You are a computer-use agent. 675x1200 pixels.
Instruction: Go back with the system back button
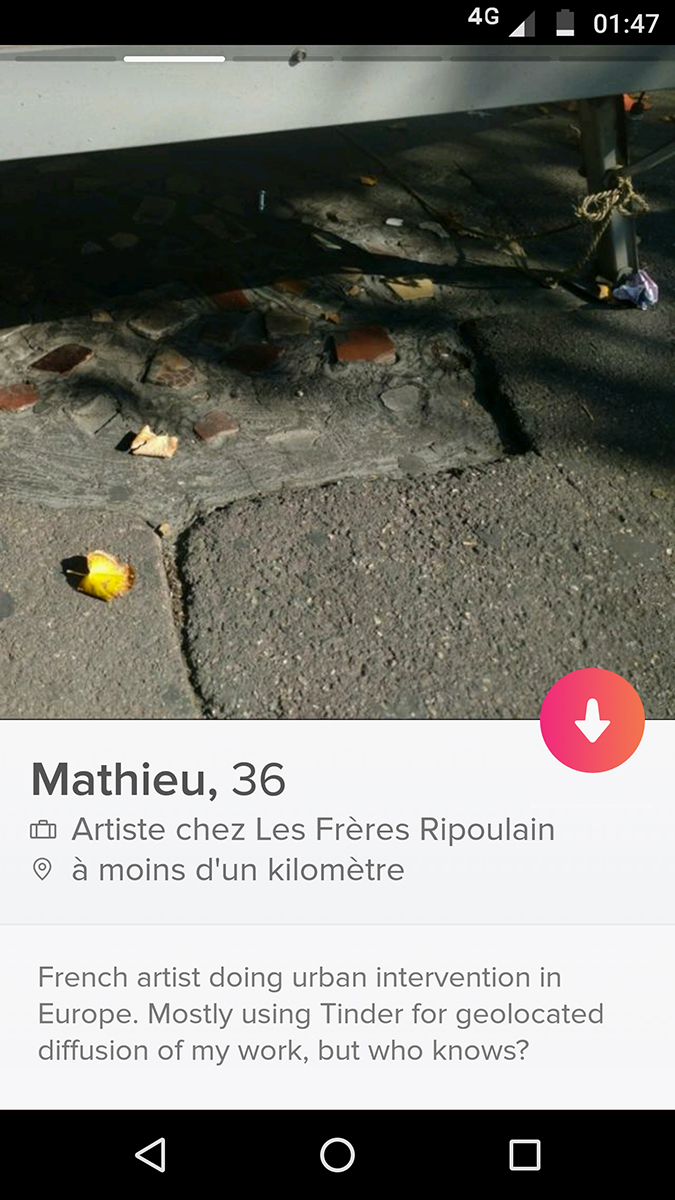[x=150, y=1155]
